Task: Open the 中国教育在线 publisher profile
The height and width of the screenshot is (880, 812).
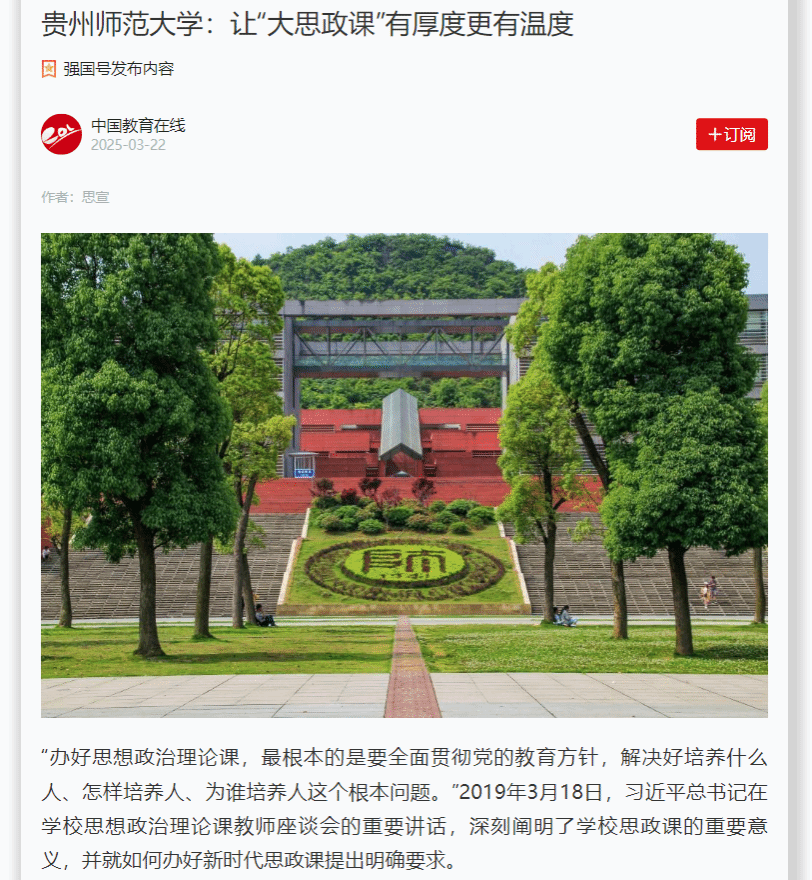Action: click(138, 125)
